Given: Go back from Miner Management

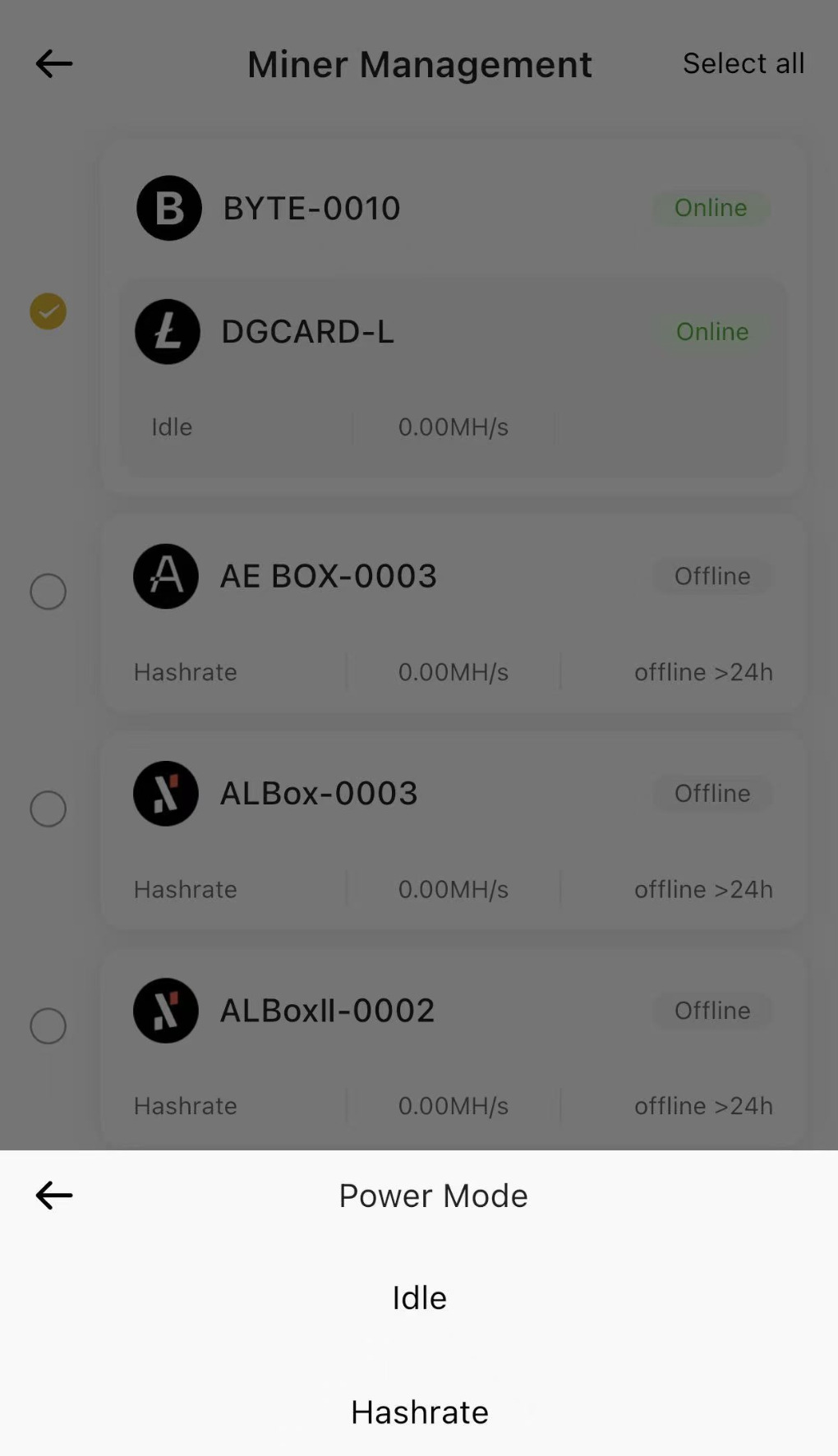Looking at the screenshot, I should click(54, 63).
